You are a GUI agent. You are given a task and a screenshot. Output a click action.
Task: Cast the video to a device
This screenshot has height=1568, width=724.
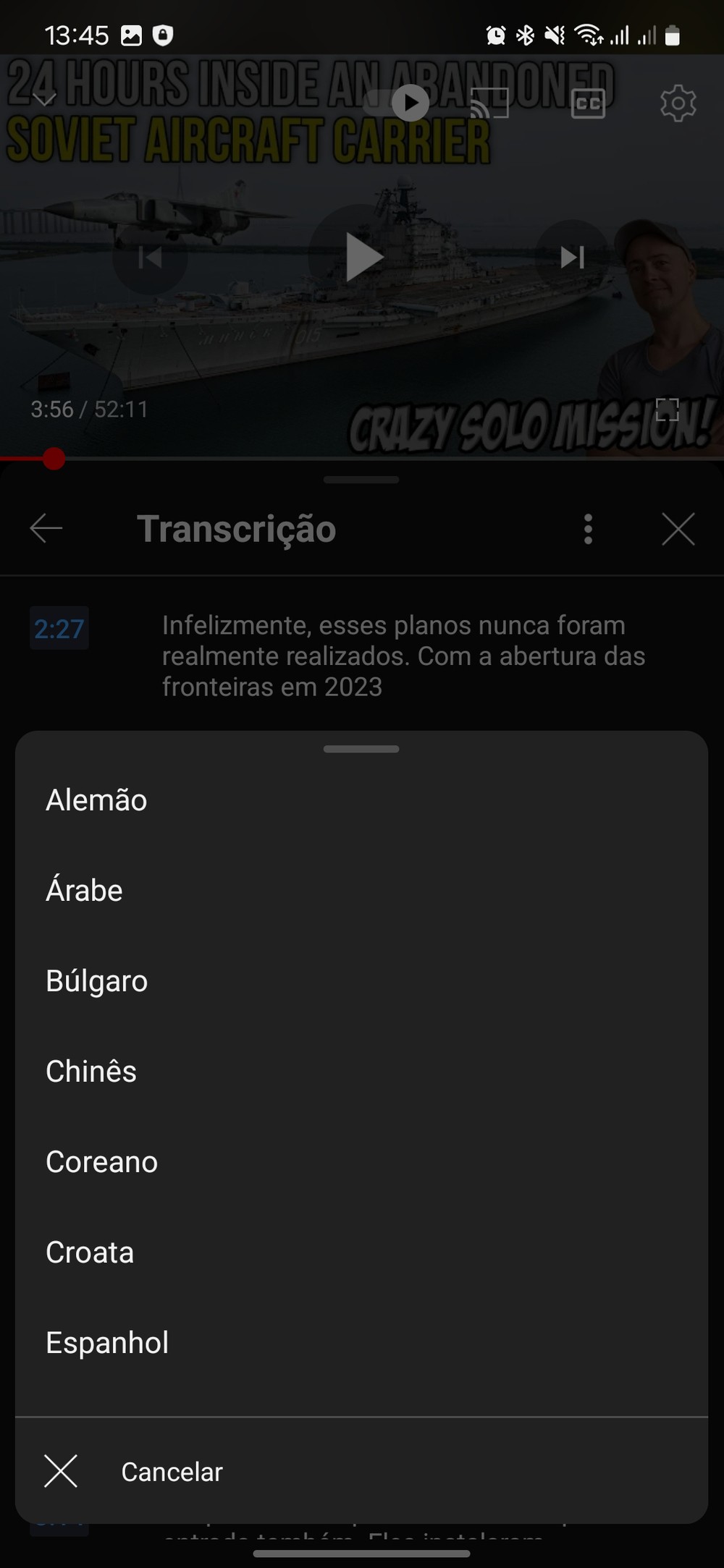click(490, 103)
